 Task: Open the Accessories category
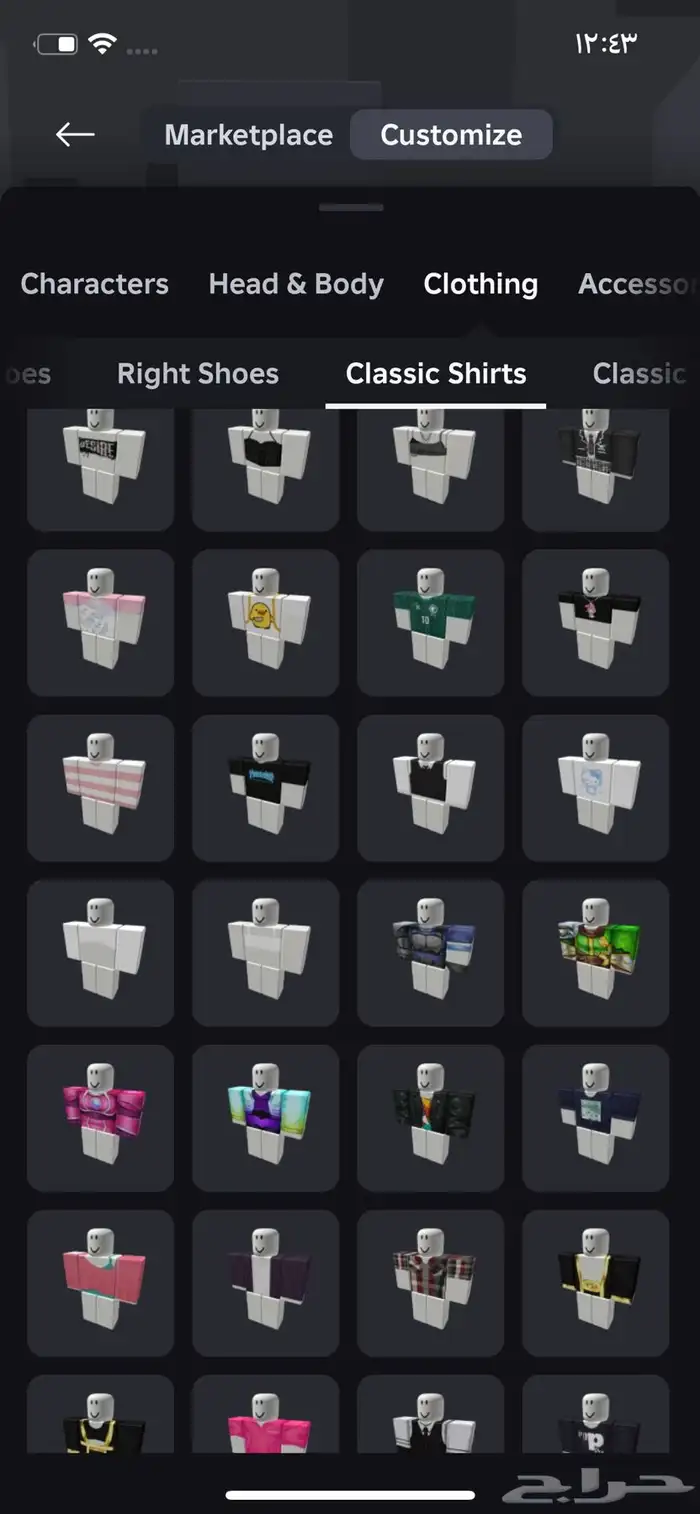click(x=636, y=284)
